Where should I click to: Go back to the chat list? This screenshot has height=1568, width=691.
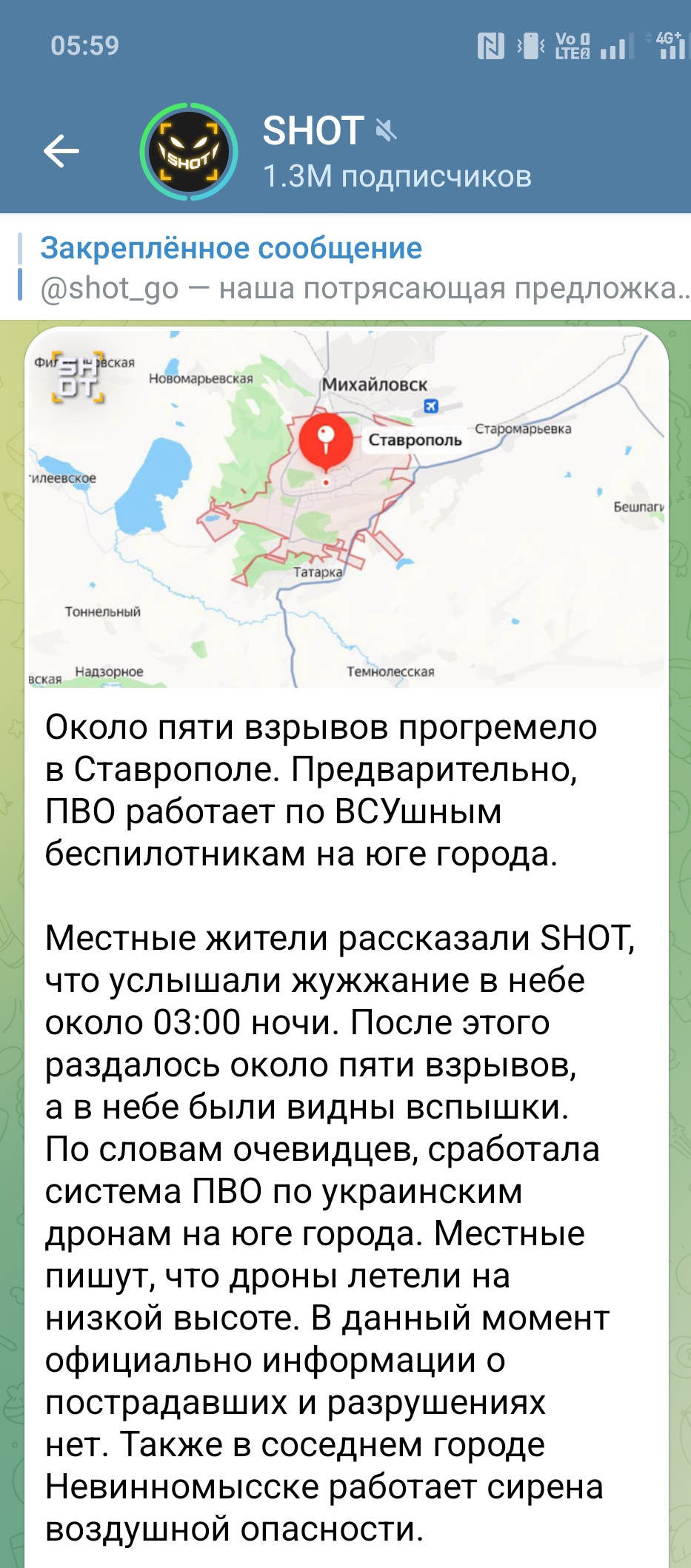[61, 152]
